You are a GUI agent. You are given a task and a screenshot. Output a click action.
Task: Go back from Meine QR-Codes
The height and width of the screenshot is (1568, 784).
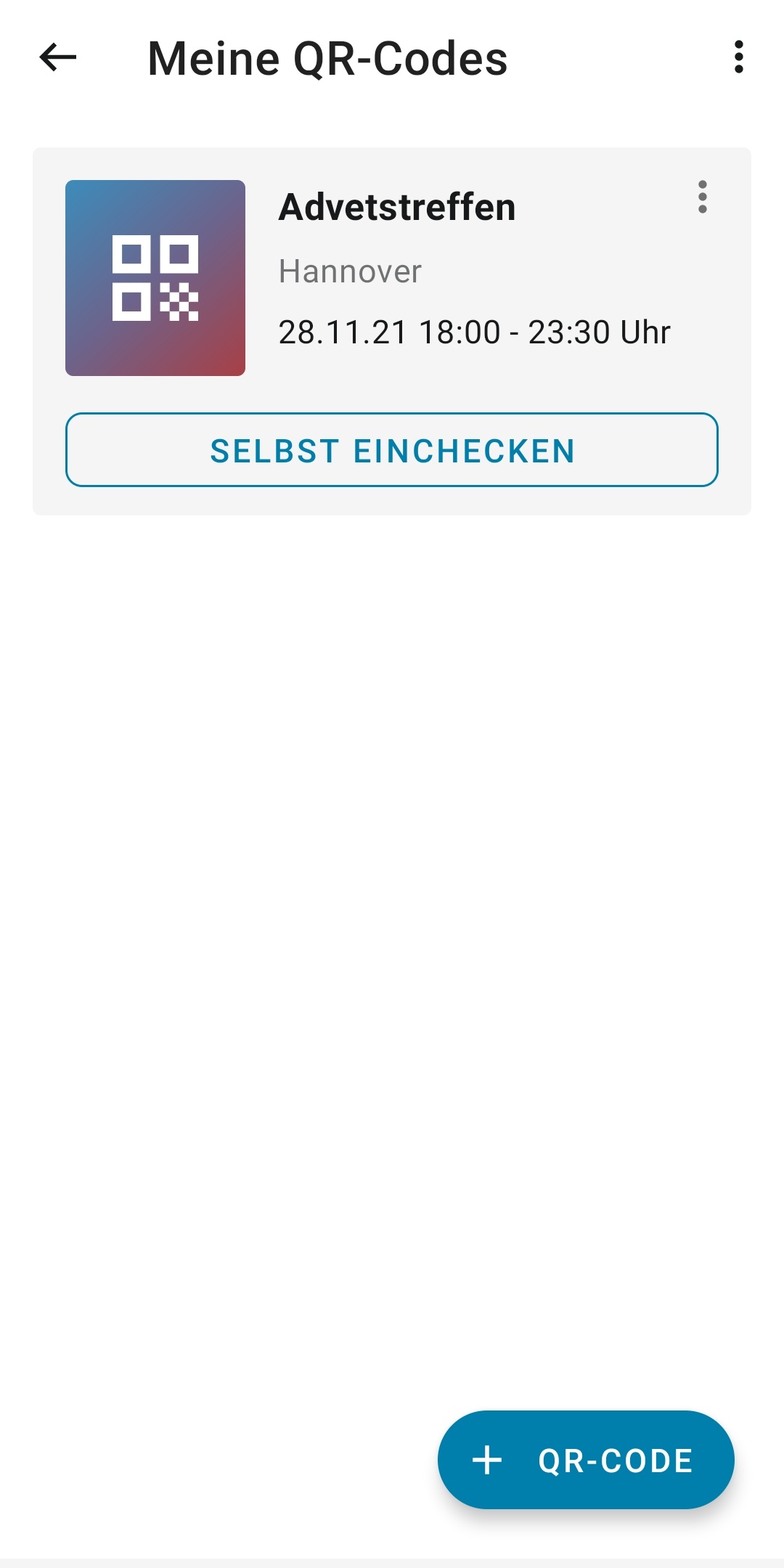coord(58,57)
